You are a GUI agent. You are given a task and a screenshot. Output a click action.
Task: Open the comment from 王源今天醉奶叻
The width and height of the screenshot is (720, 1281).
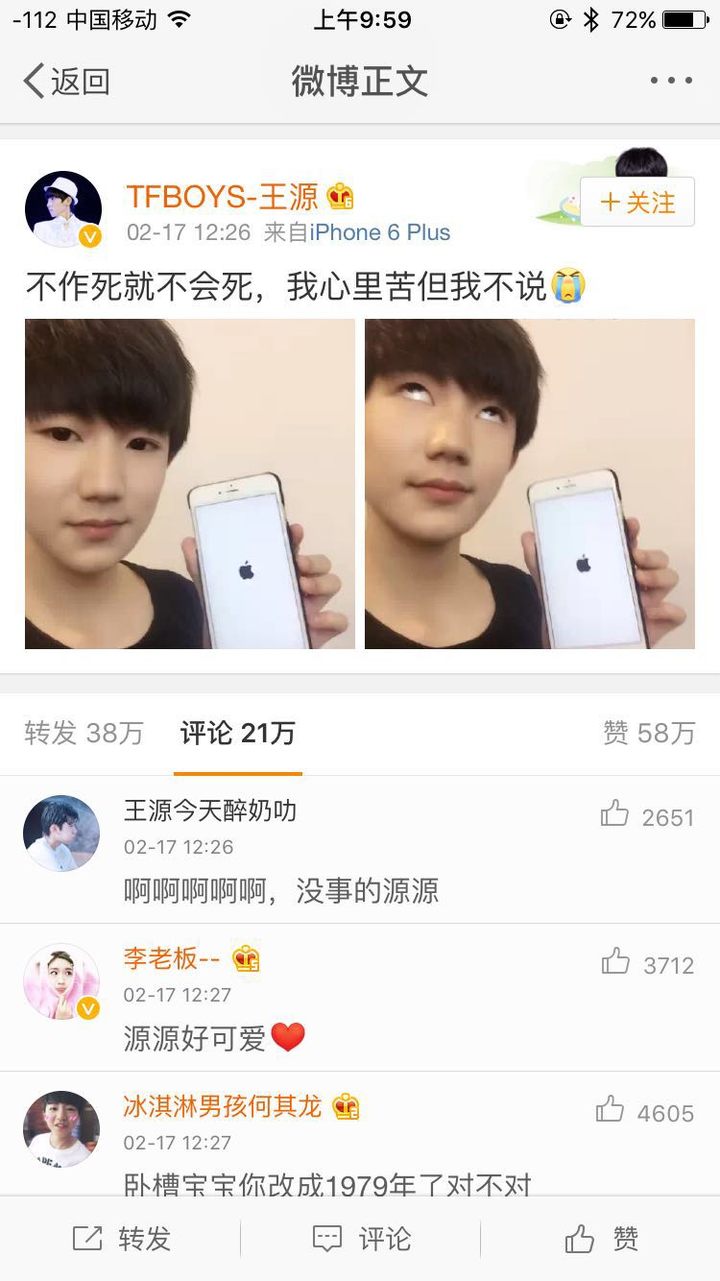[281, 890]
